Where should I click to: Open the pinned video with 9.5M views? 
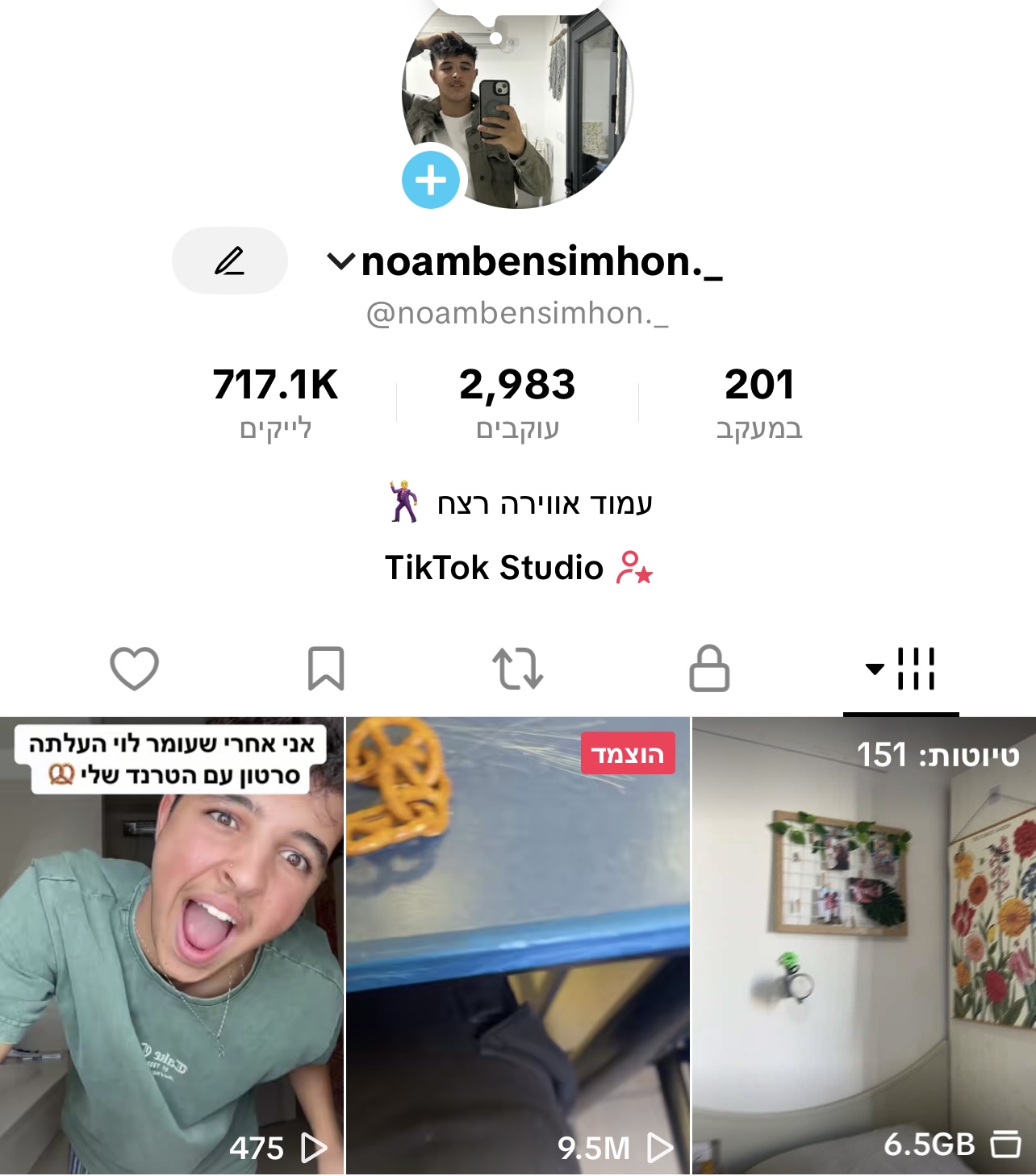[518, 944]
